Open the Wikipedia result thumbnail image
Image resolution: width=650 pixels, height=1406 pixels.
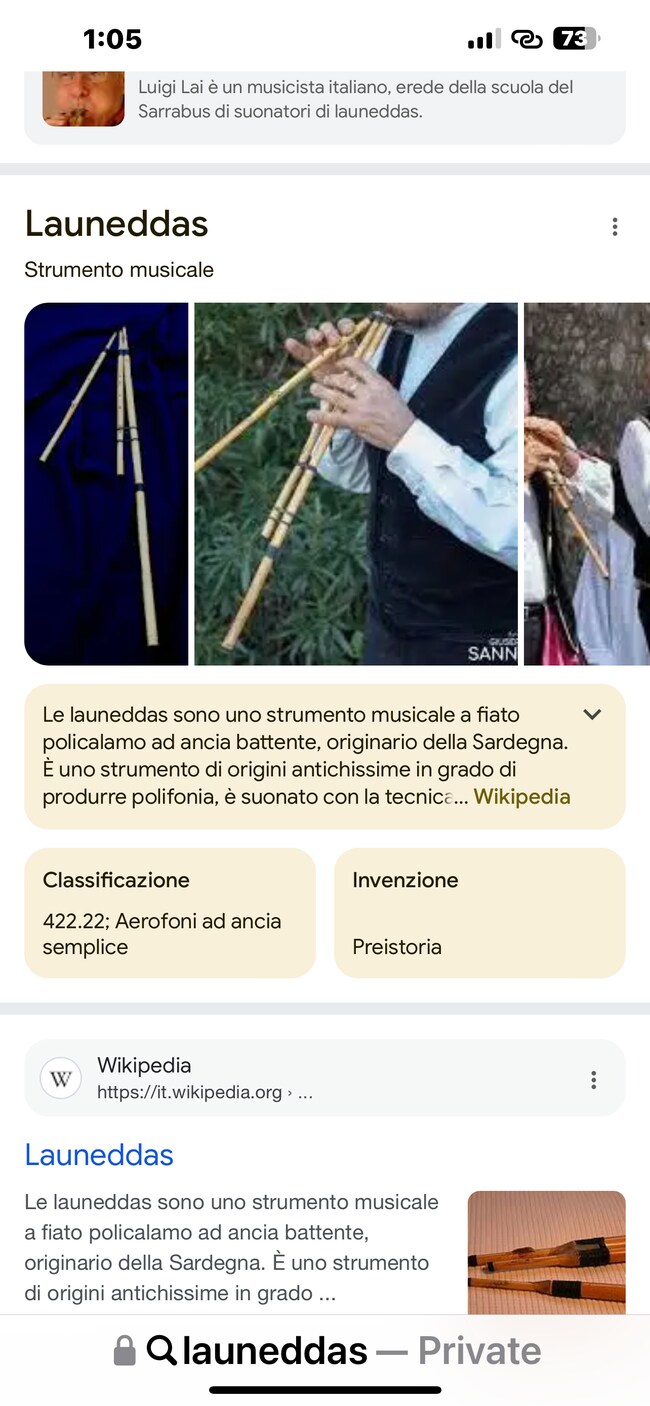pos(546,1250)
